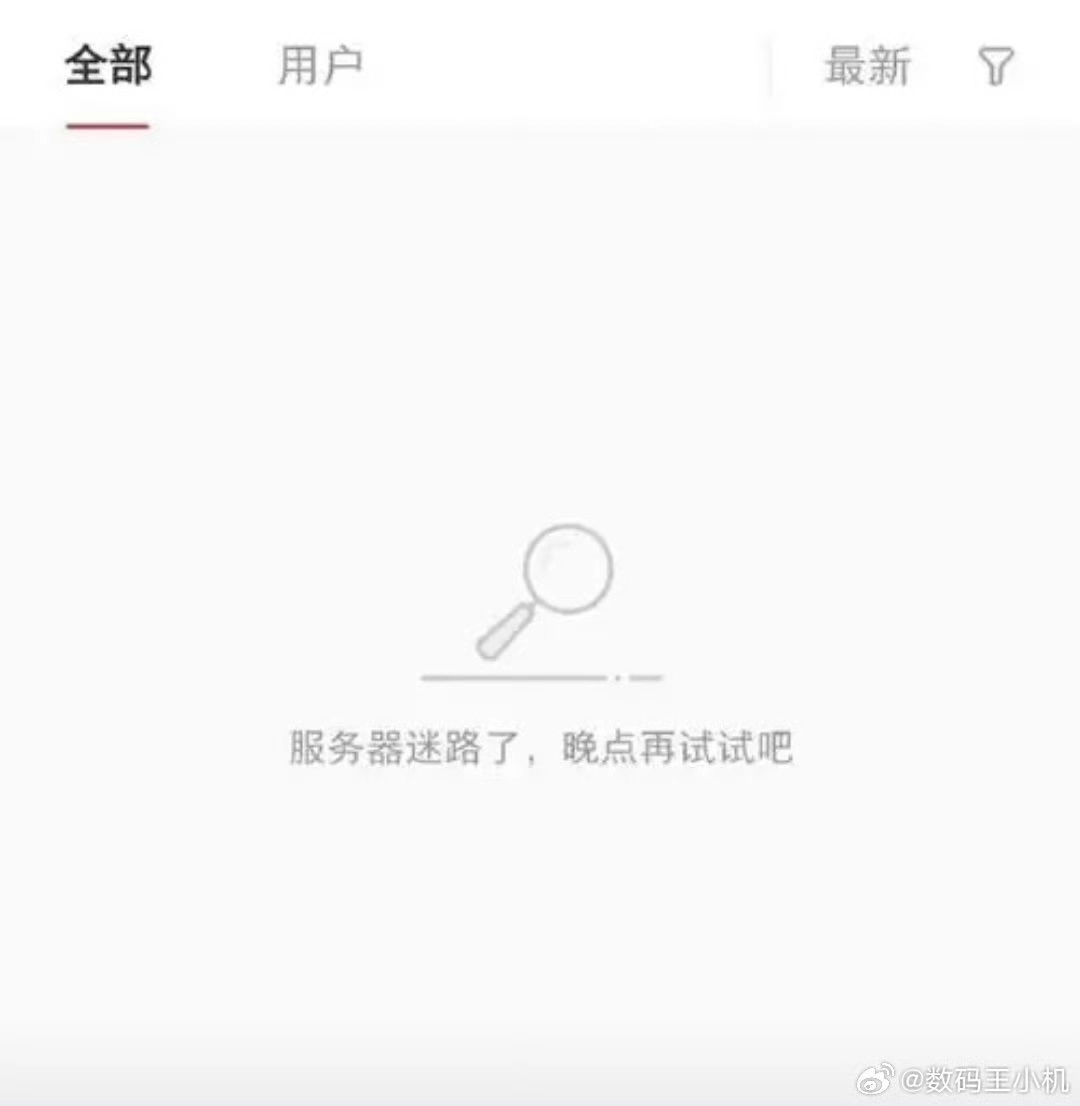1080x1106 pixels.
Task: Switch to the 全部 tab
Action: coord(108,67)
